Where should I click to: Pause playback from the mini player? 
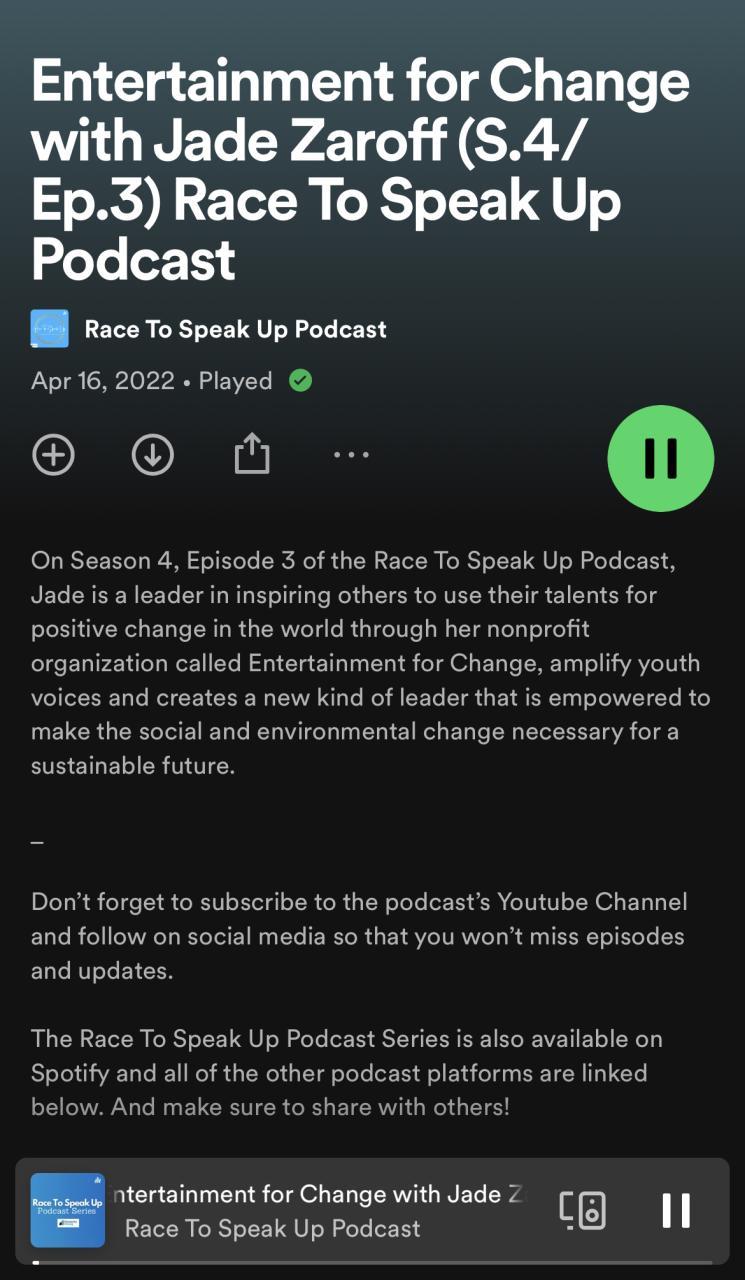pyautogui.click(x=676, y=1211)
